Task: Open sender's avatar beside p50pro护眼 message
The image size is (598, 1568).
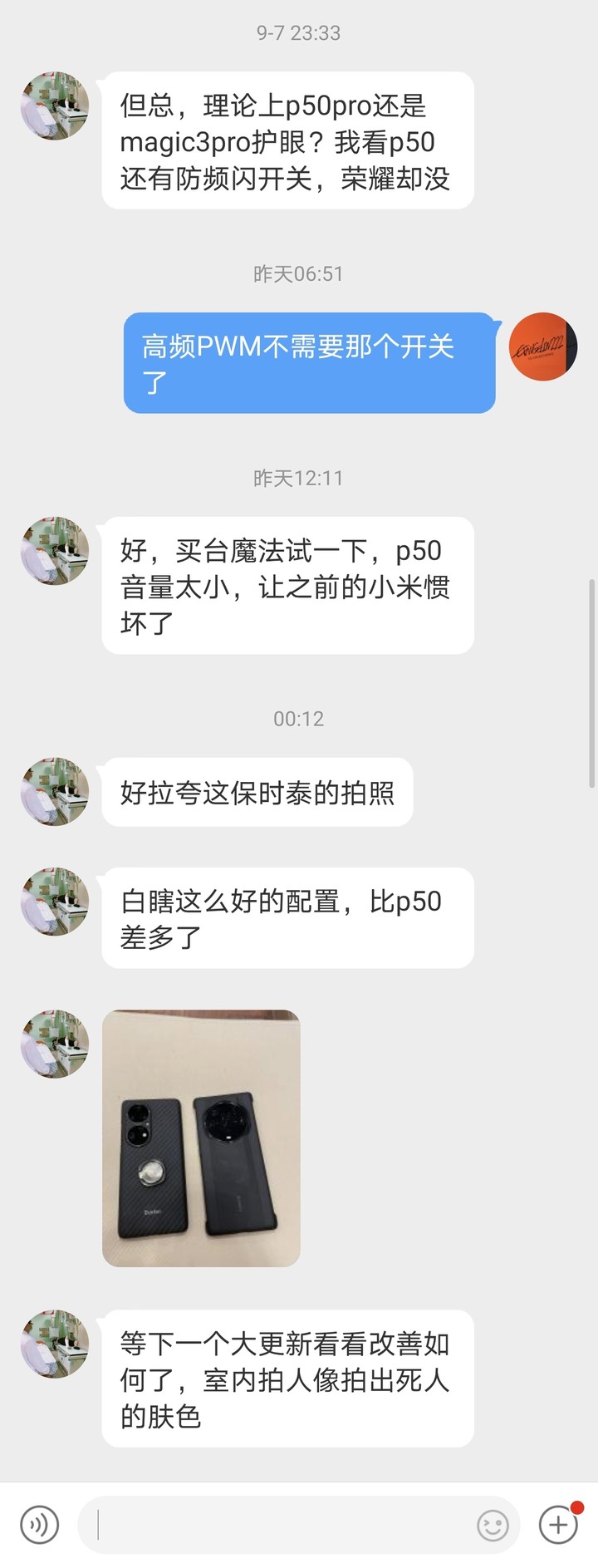Action: pos(55,106)
